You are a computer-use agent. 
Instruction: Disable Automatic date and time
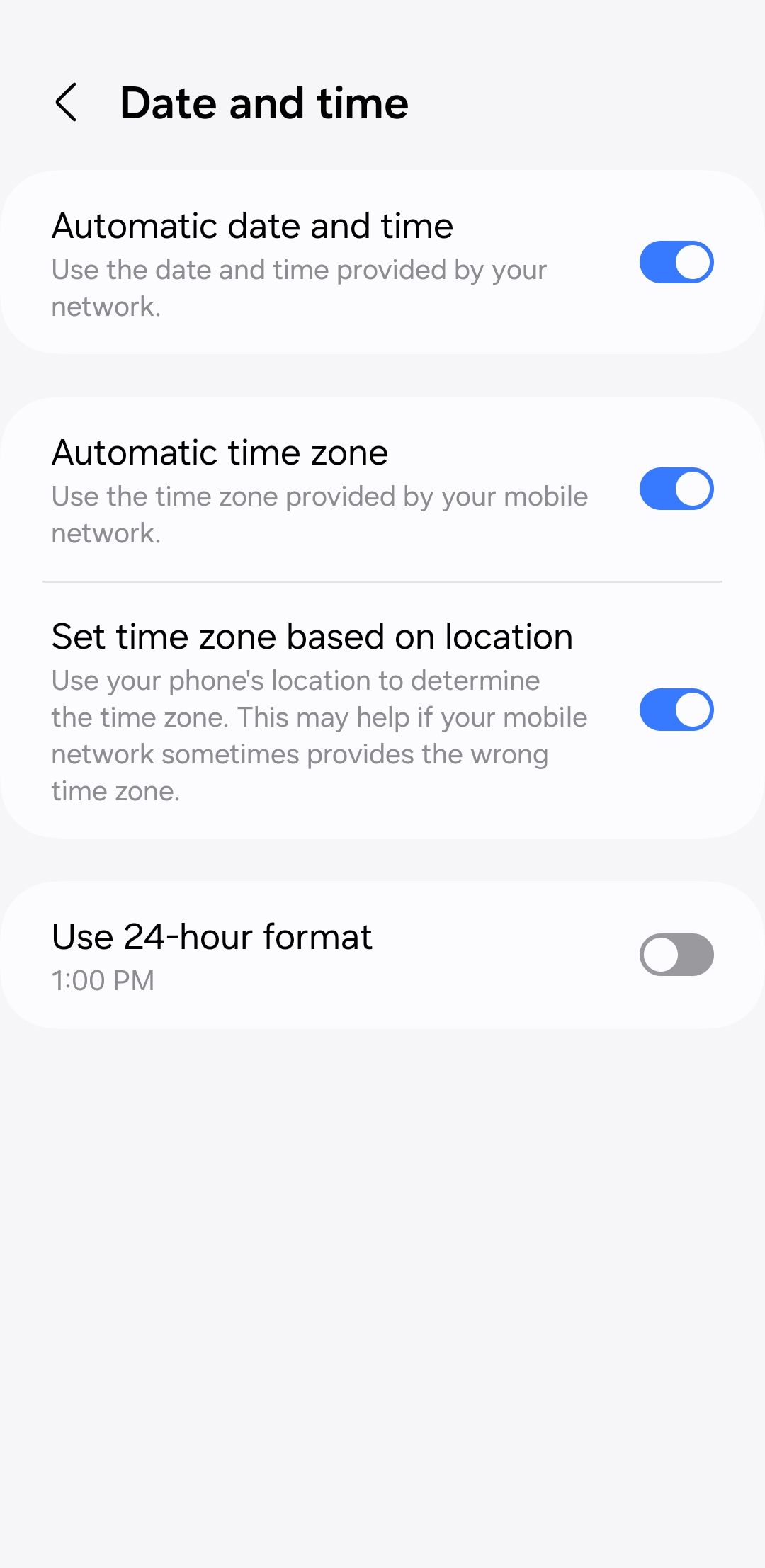pyautogui.click(x=676, y=262)
